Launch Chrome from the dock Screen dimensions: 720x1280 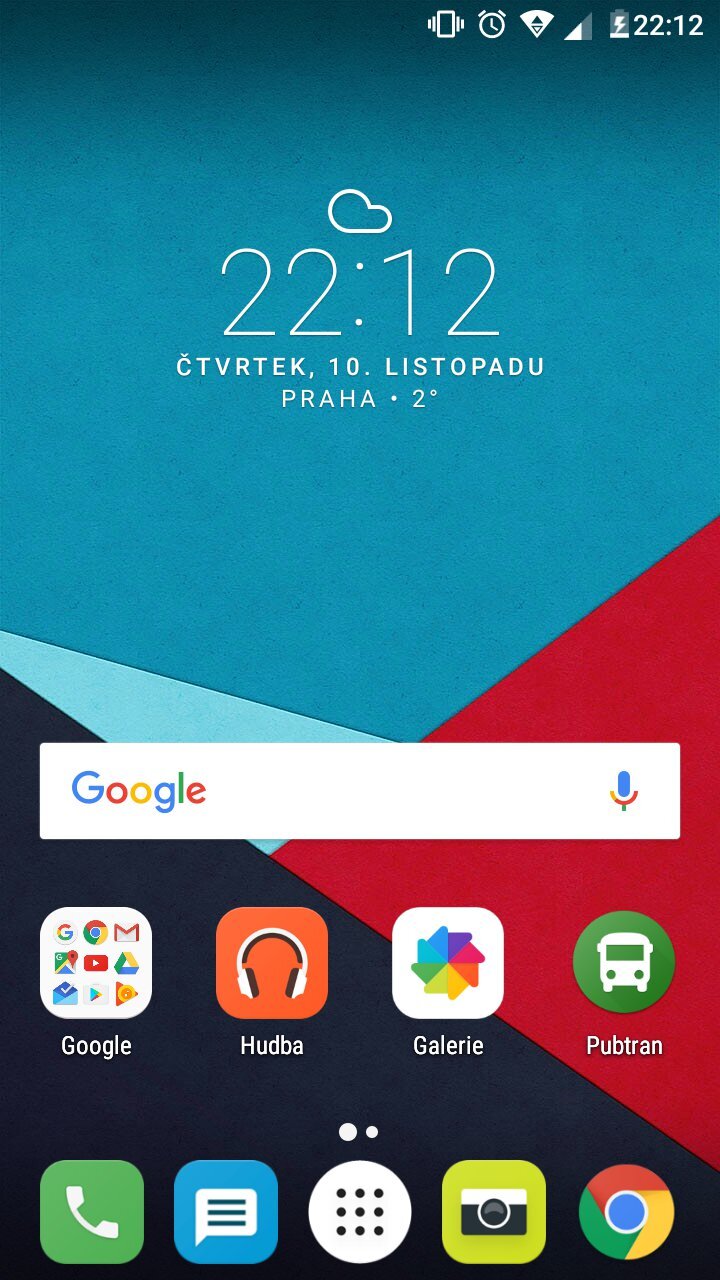pos(626,1211)
